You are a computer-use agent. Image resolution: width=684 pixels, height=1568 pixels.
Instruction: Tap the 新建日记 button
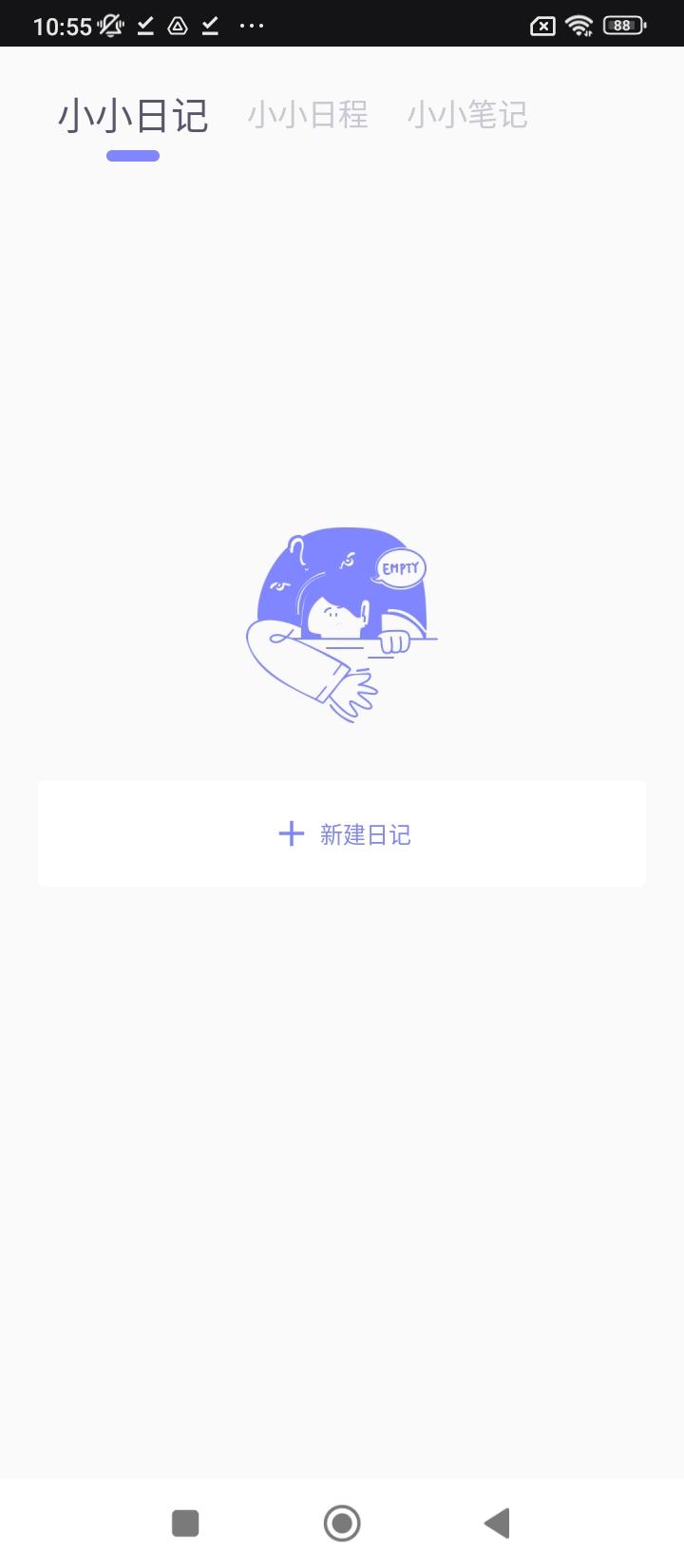tap(342, 833)
